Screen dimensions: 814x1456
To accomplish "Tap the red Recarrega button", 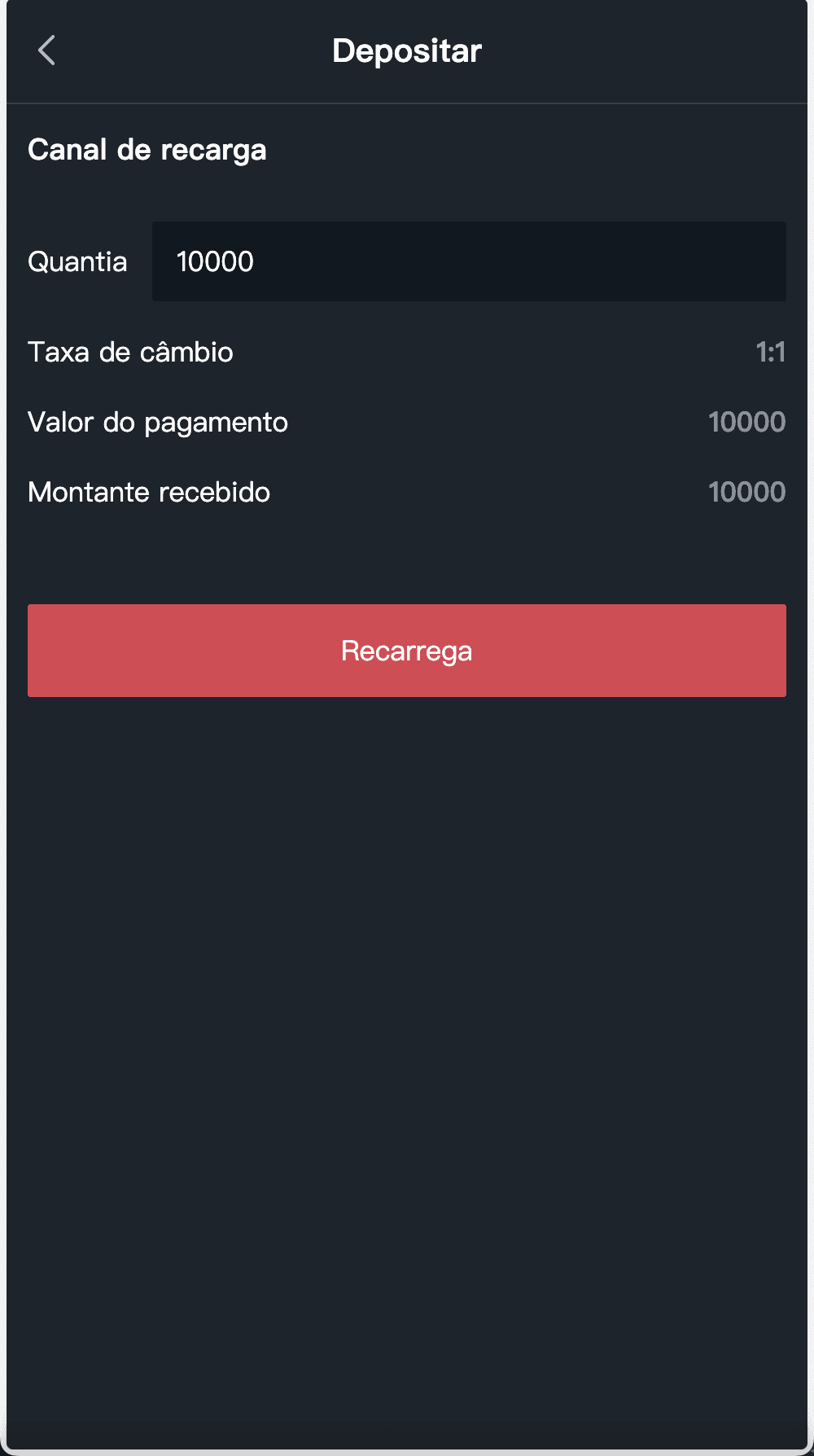I will pyautogui.click(x=407, y=651).
